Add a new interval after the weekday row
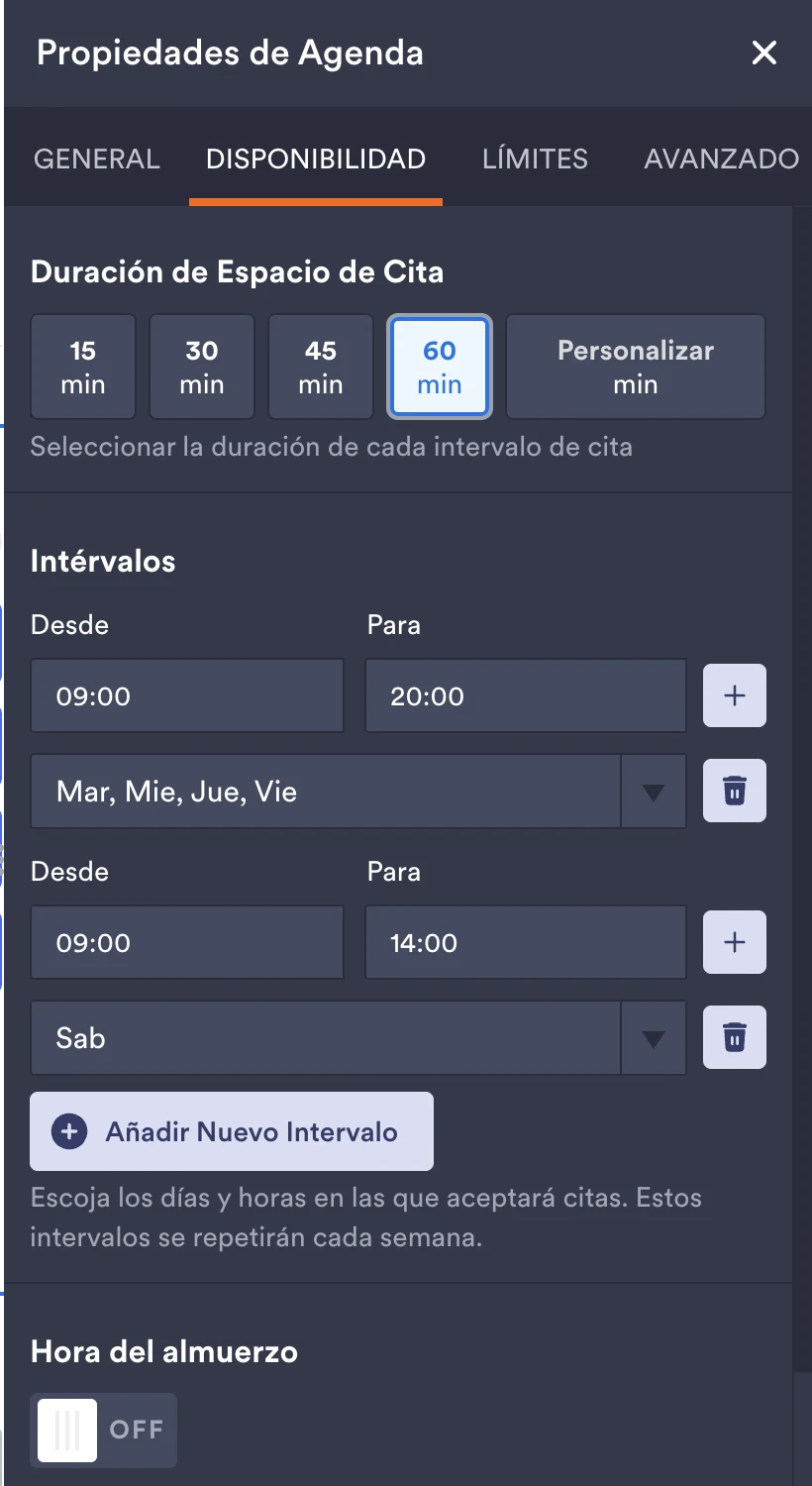 click(x=735, y=694)
